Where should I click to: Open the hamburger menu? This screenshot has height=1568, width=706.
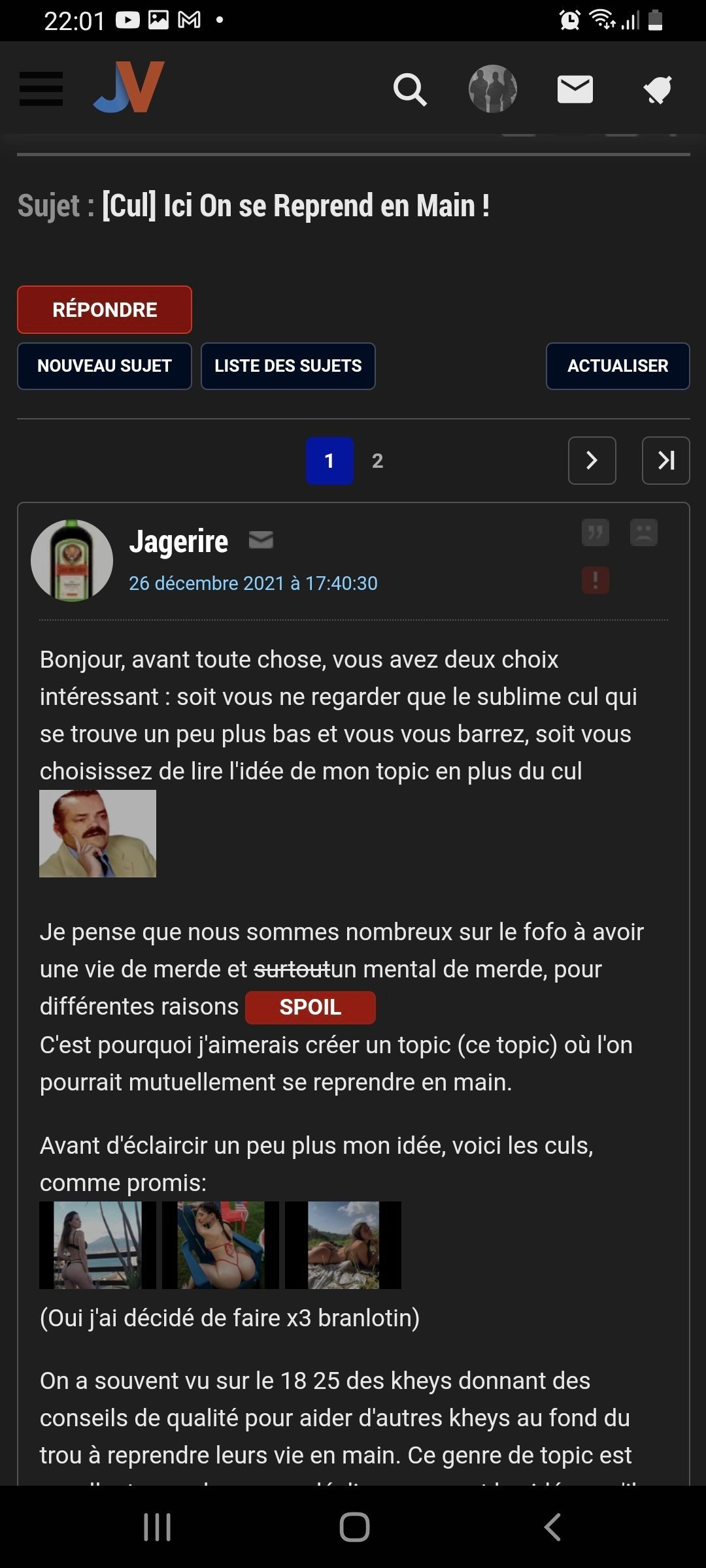[x=41, y=89]
